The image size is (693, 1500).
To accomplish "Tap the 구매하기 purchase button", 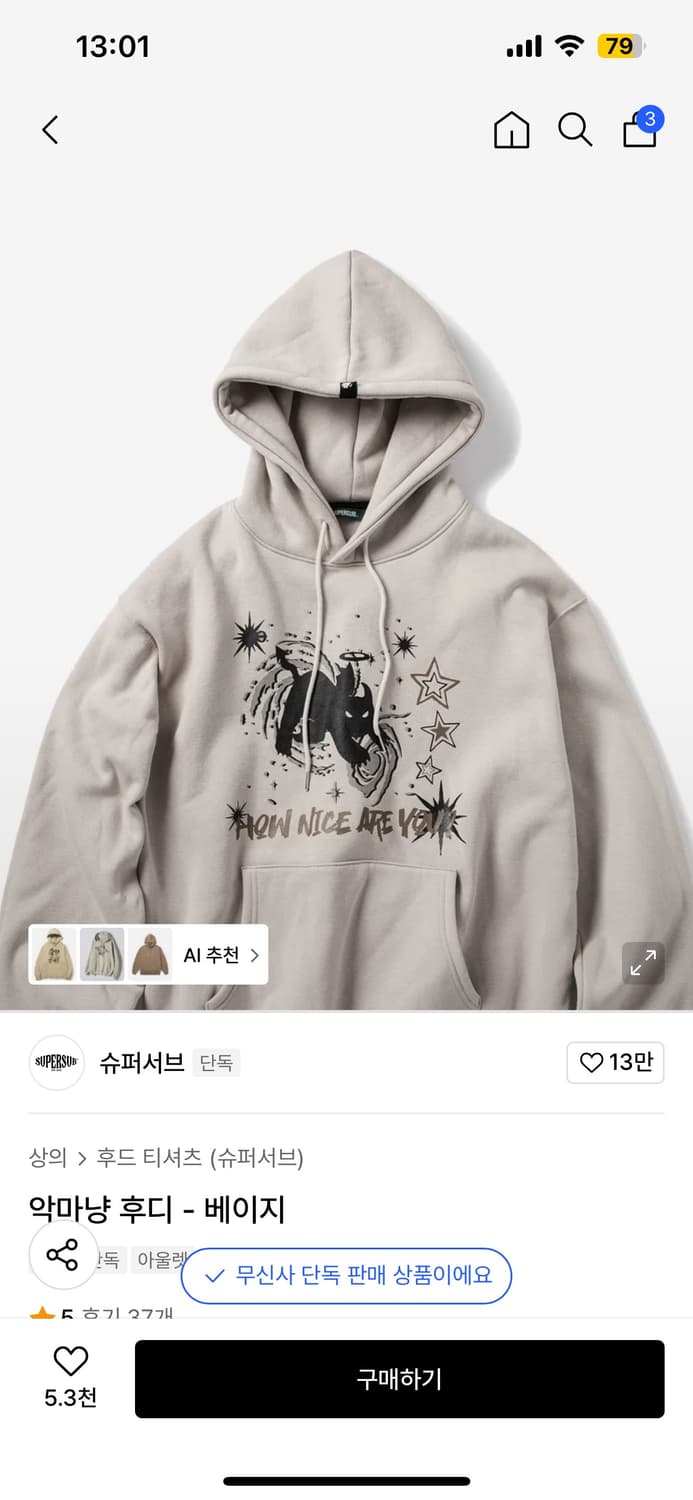I will pos(399,1379).
